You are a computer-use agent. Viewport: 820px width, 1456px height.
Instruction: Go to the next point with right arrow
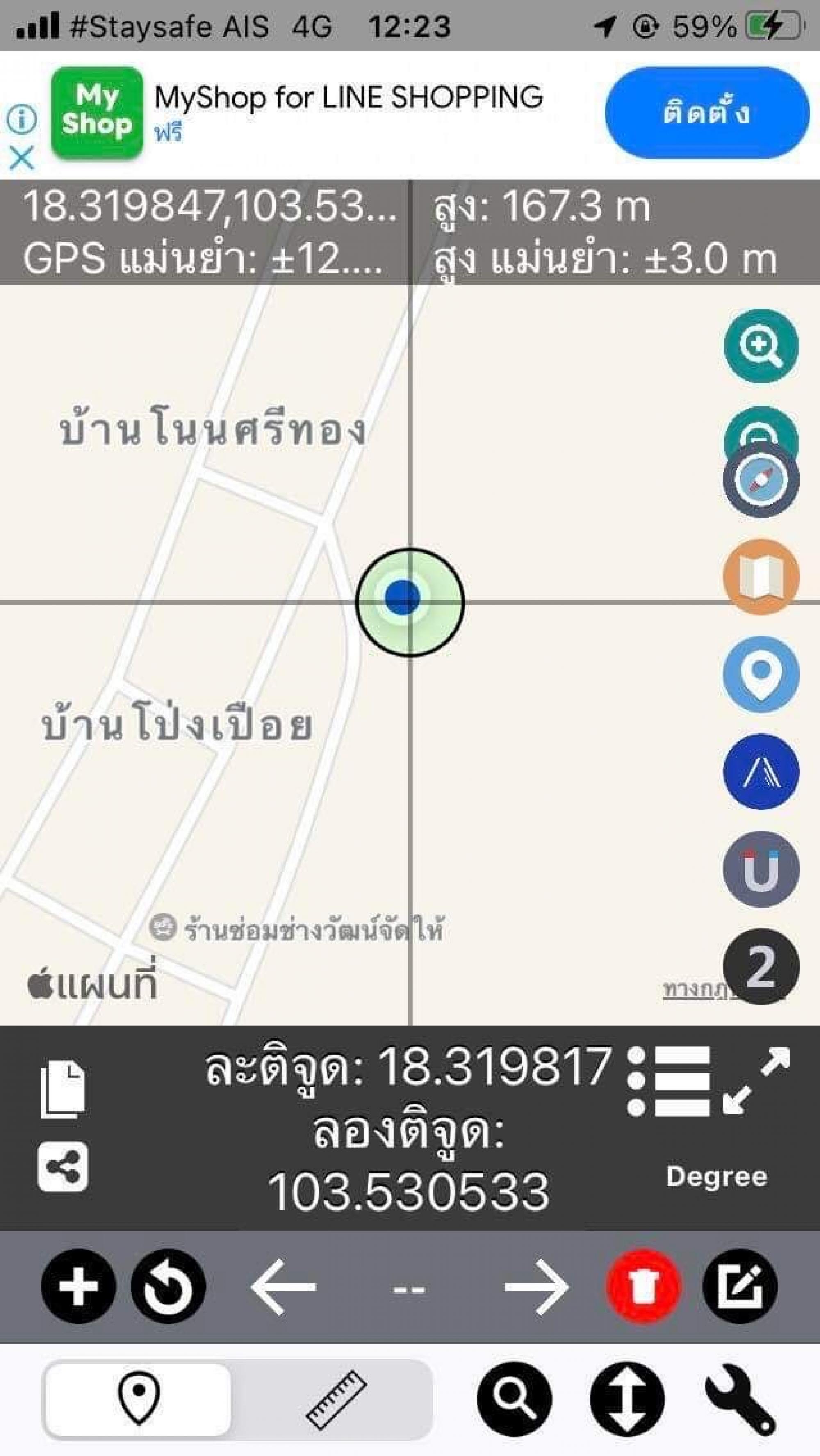(536, 1287)
